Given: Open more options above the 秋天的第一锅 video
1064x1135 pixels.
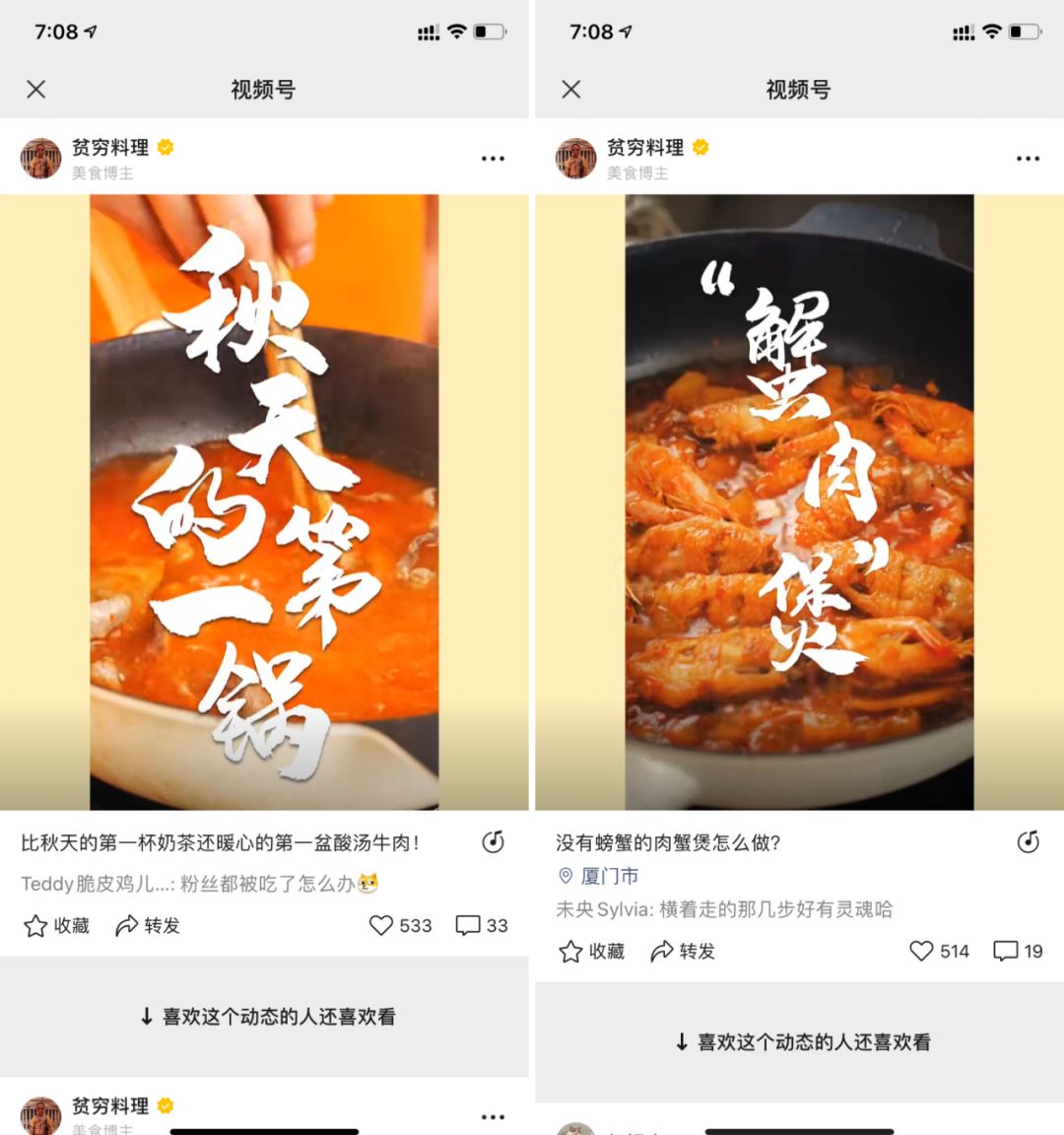Looking at the screenshot, I should pos(493,158).
